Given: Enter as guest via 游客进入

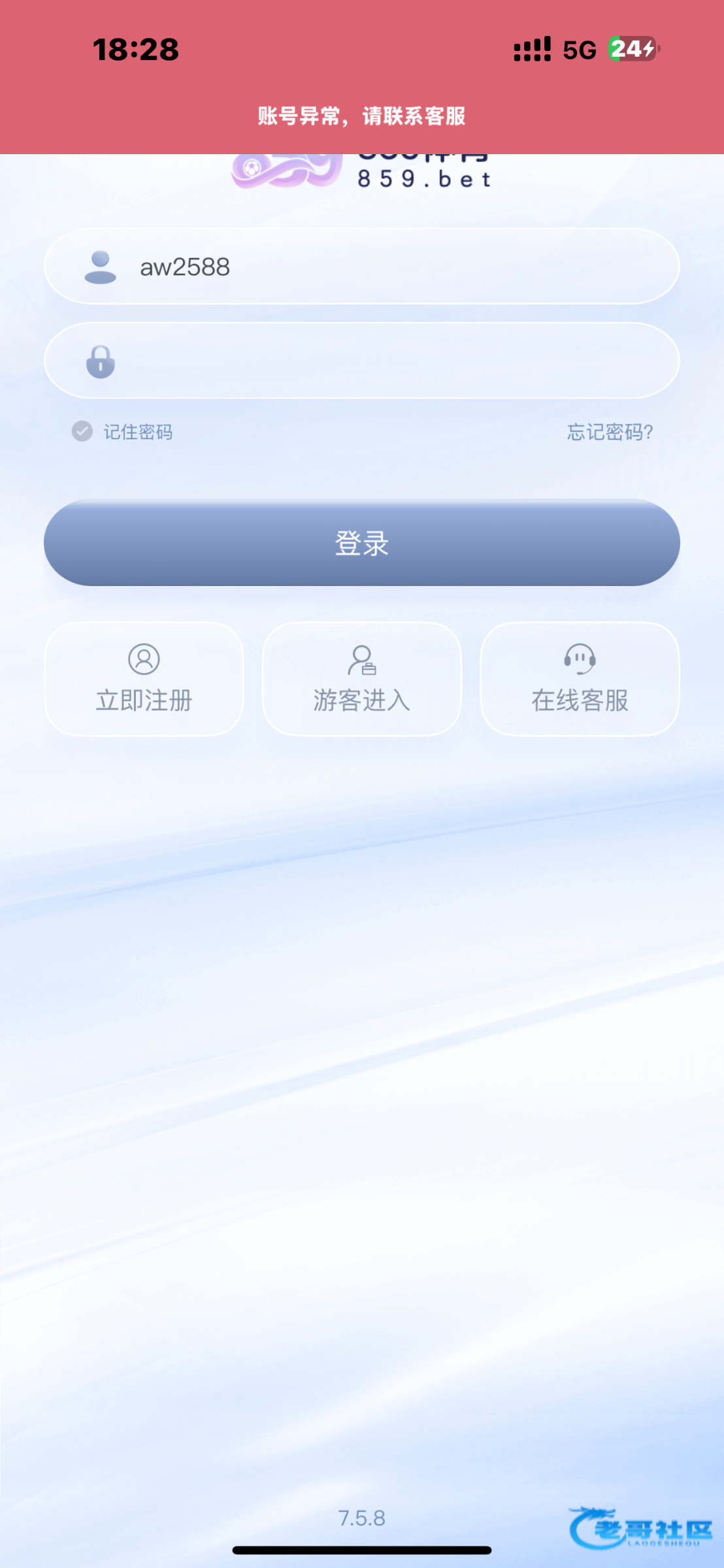Looking at the screenshot, I should 362,679.
